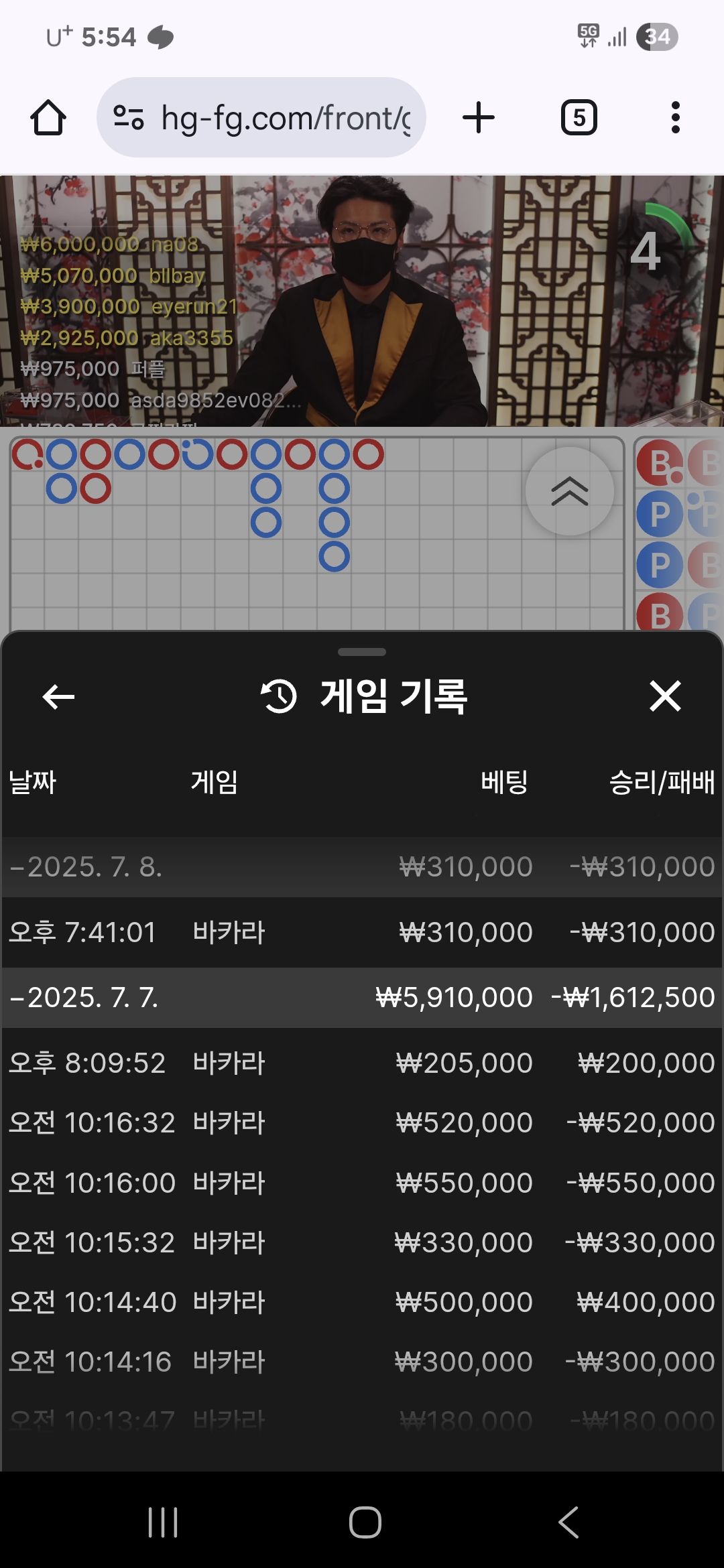The width and height of the screenshot is (724, 1568).
Task: Open the browser overflow menu
Action: (676, 118)
